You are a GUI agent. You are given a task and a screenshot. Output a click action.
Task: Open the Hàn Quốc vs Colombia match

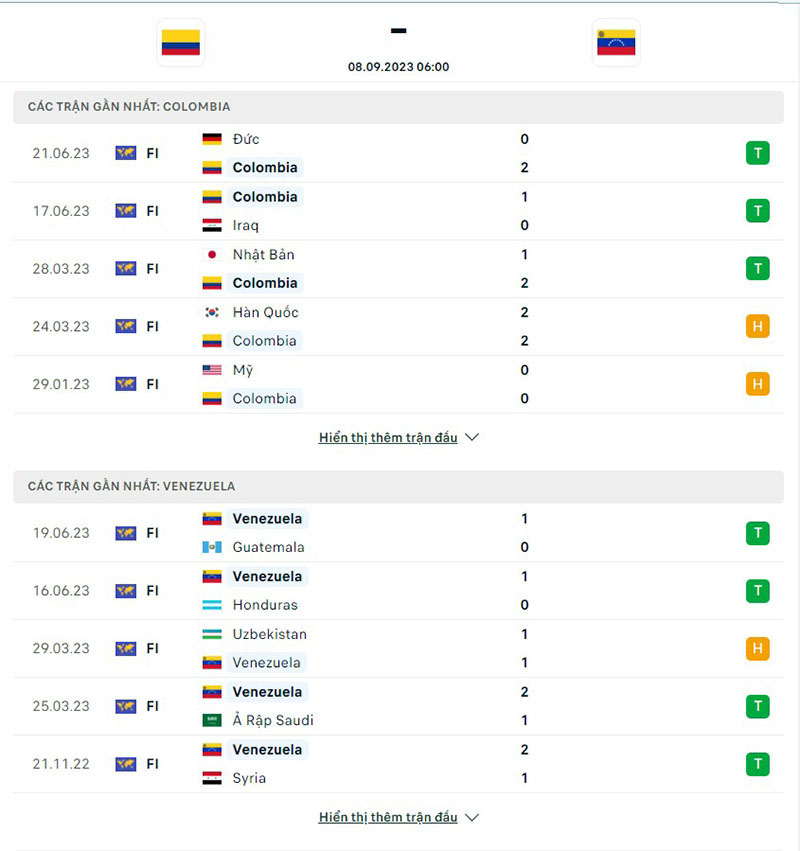(398, 326)
